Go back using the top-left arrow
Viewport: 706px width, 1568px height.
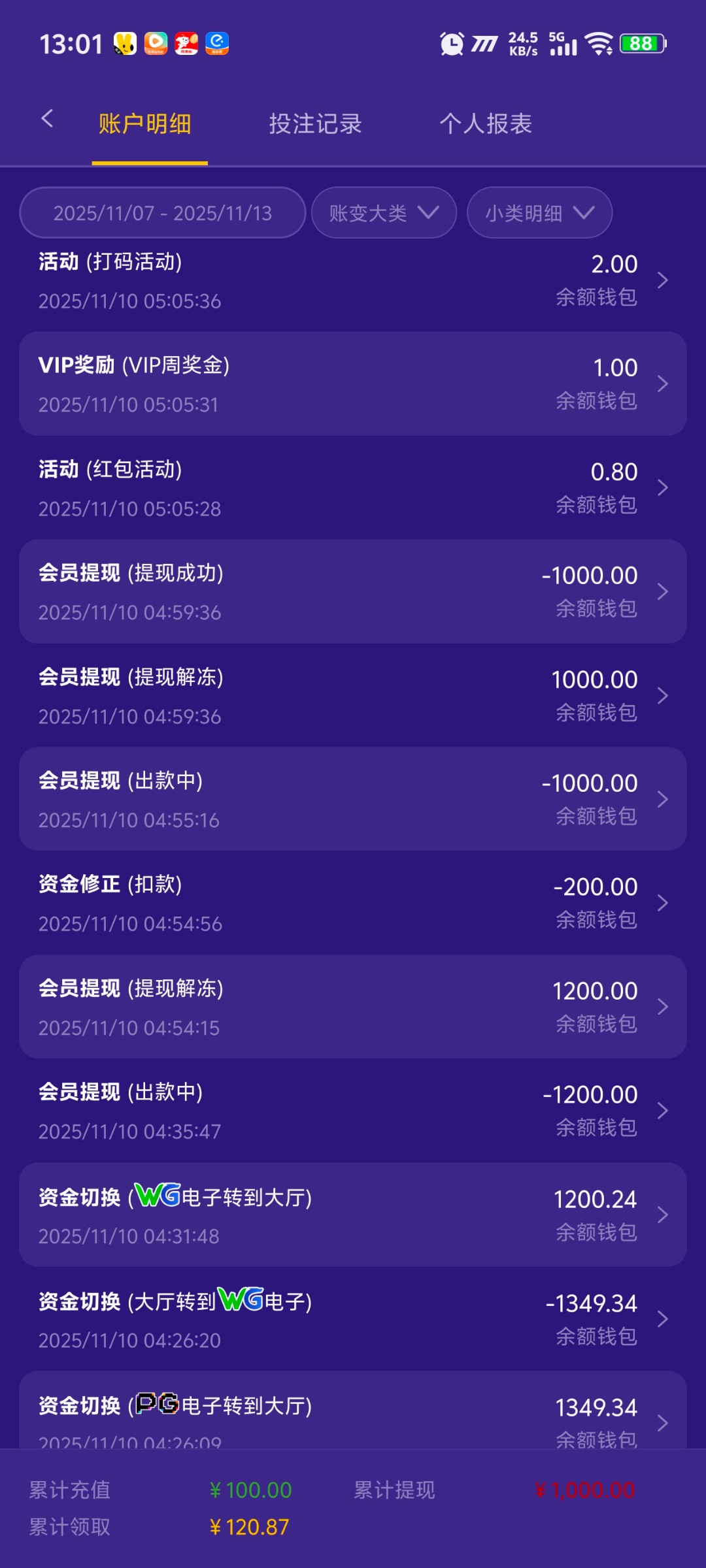tap(47, 120)
